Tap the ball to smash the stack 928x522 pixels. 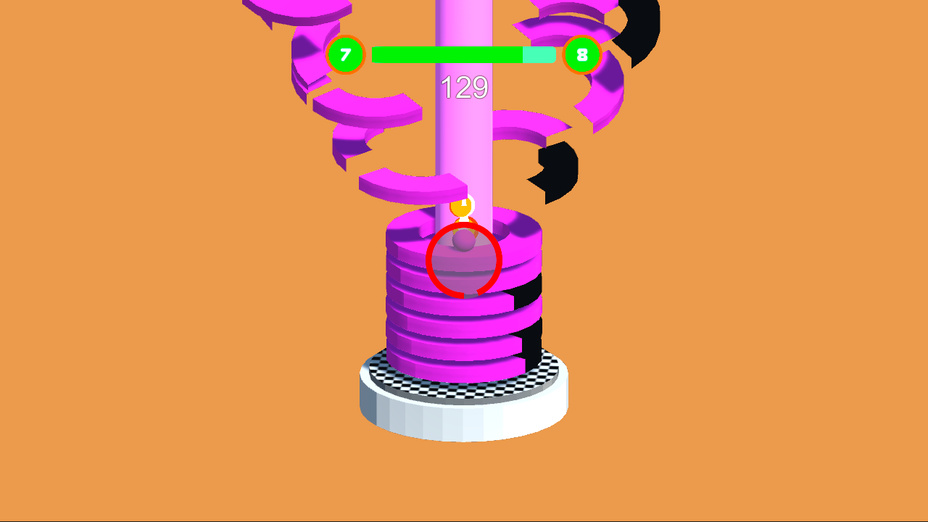[x=463, y=241]
